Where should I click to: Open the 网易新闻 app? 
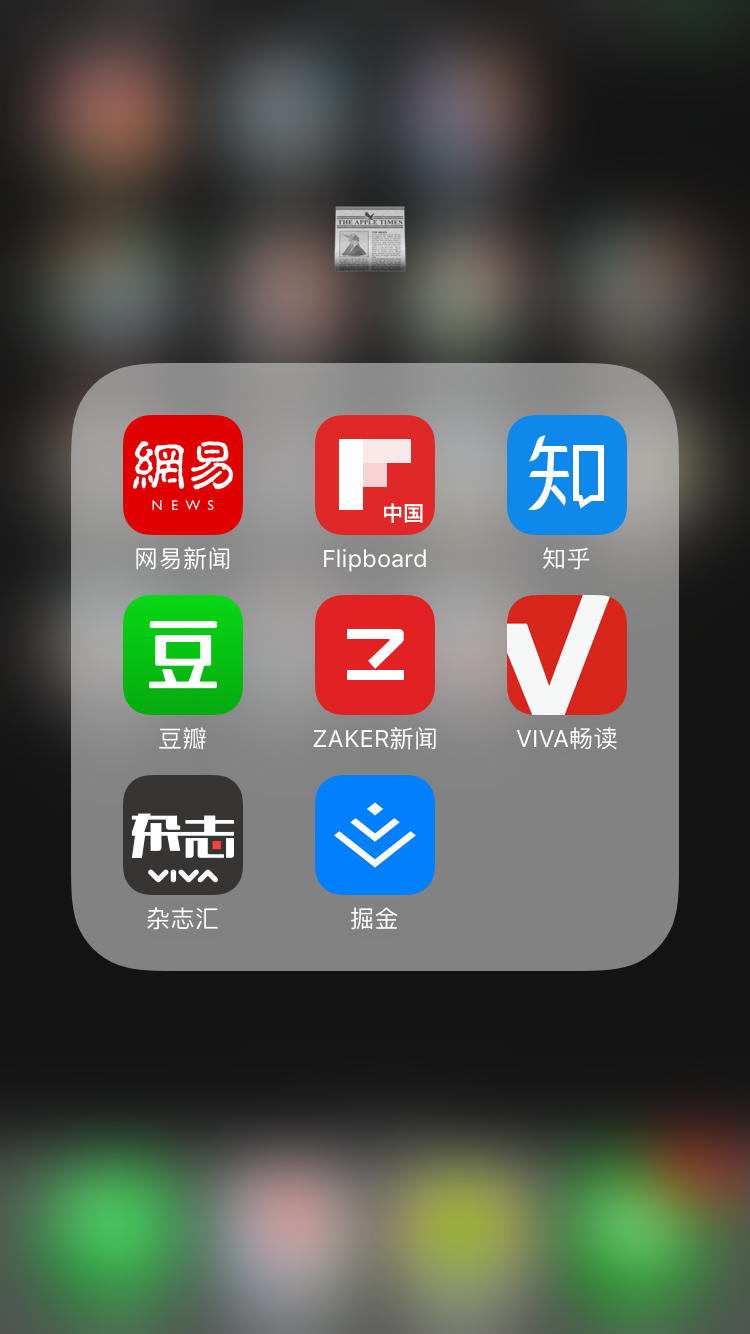[x=183, y=475]
